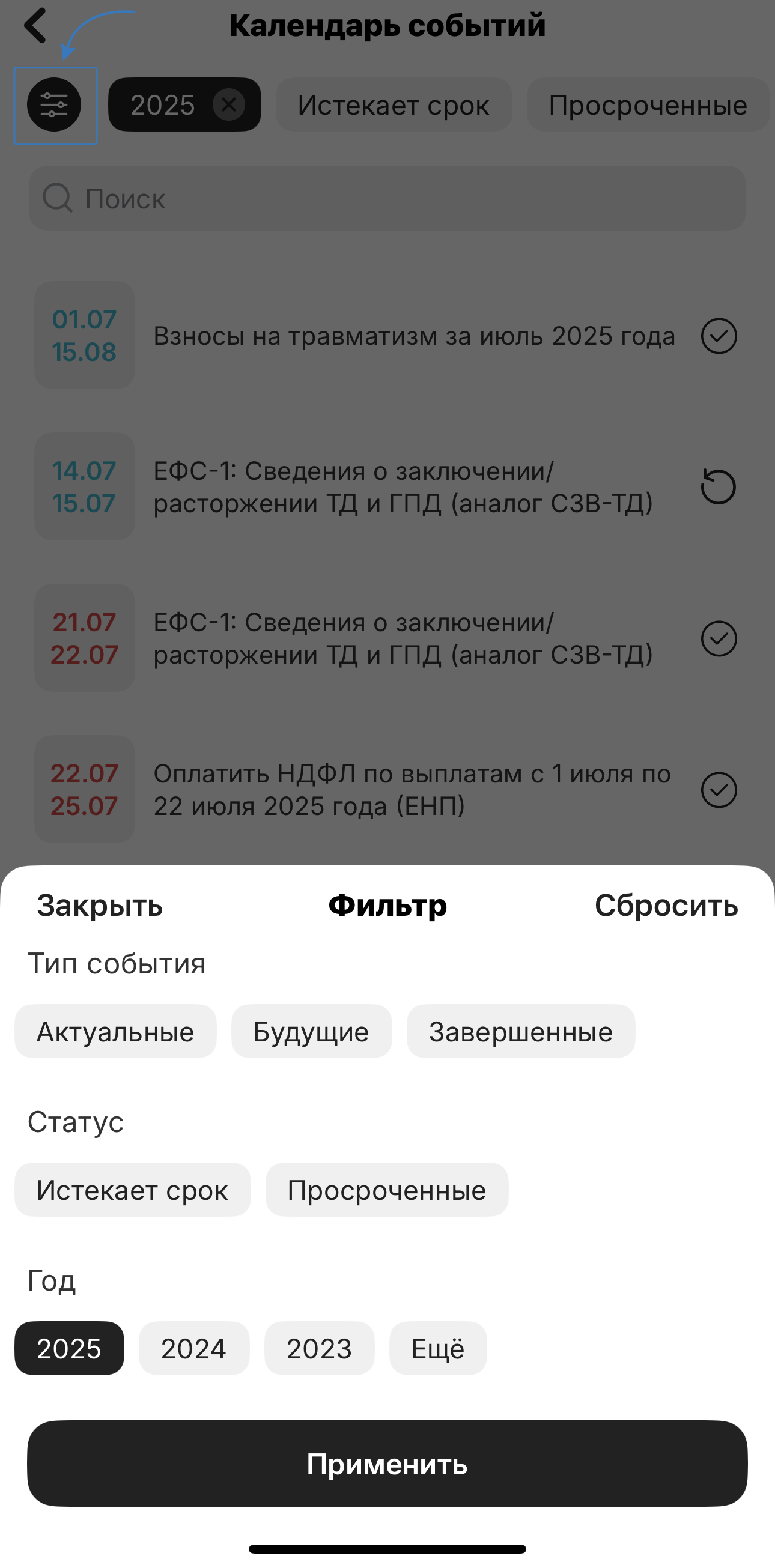Screen dimensions: 775x1568
Task: Choose the year 2024
Action: (x=193, y=1348)
